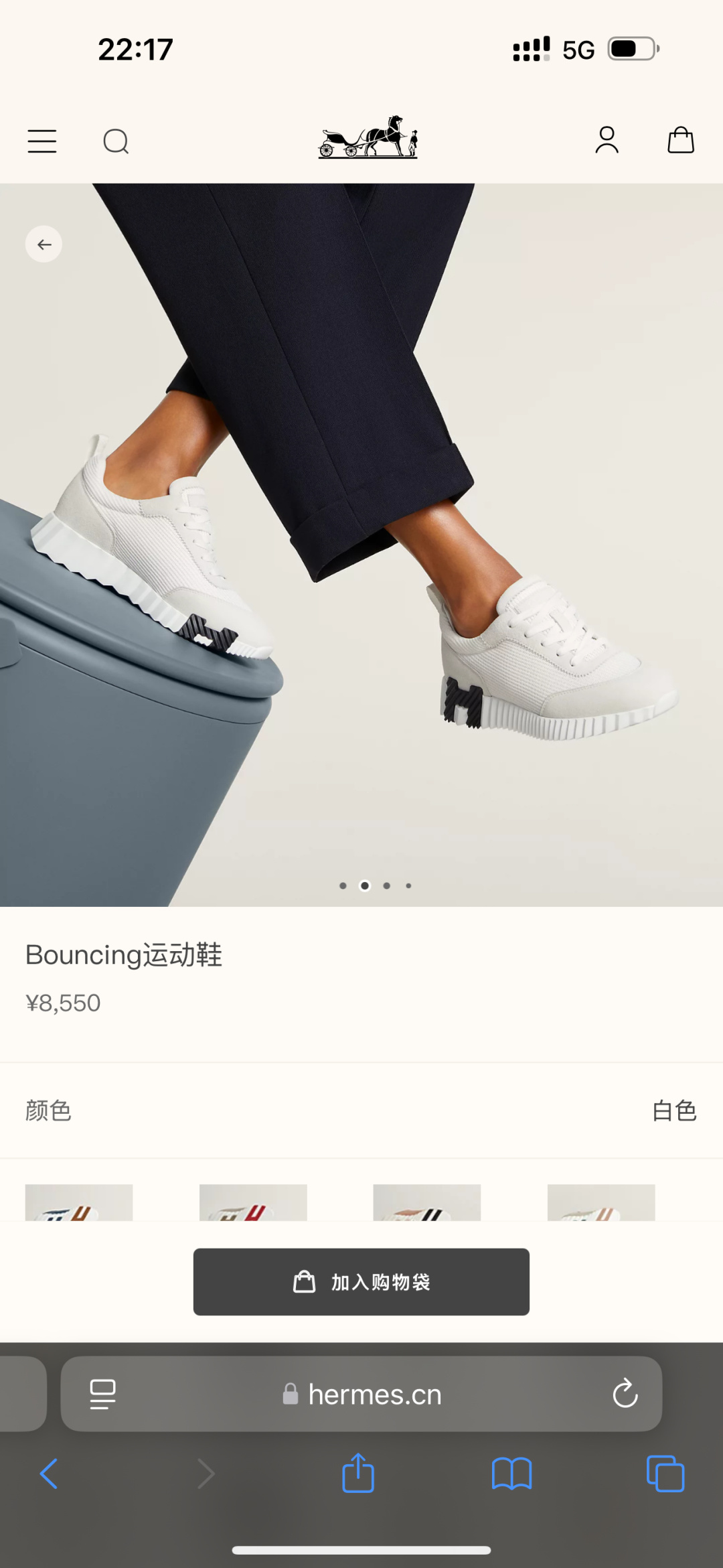Share this page
Viewport: 723px width, 1568px height.
point(358,1474)
